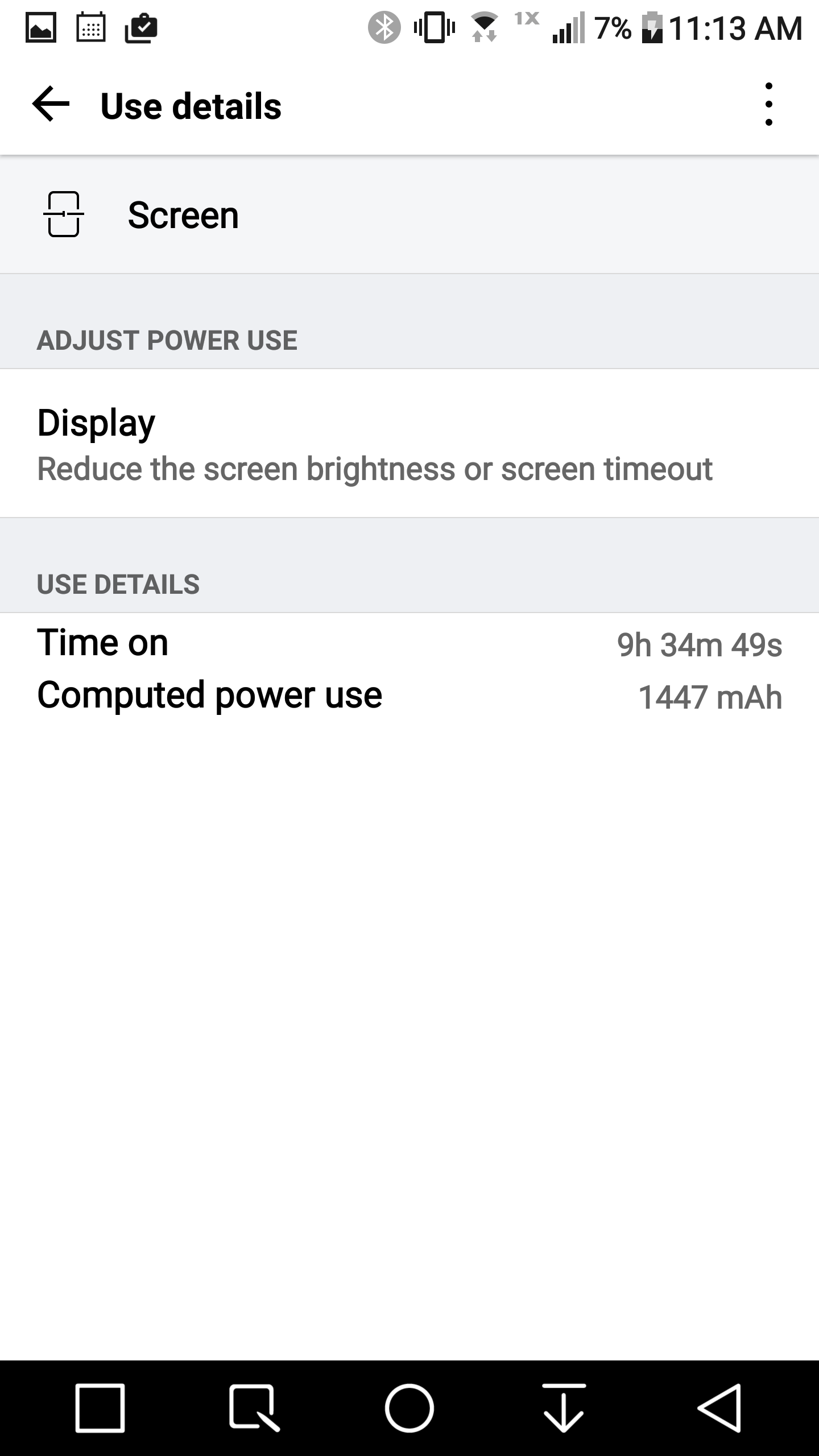Open the three-dot overflow menu

[x=769, y=104]
